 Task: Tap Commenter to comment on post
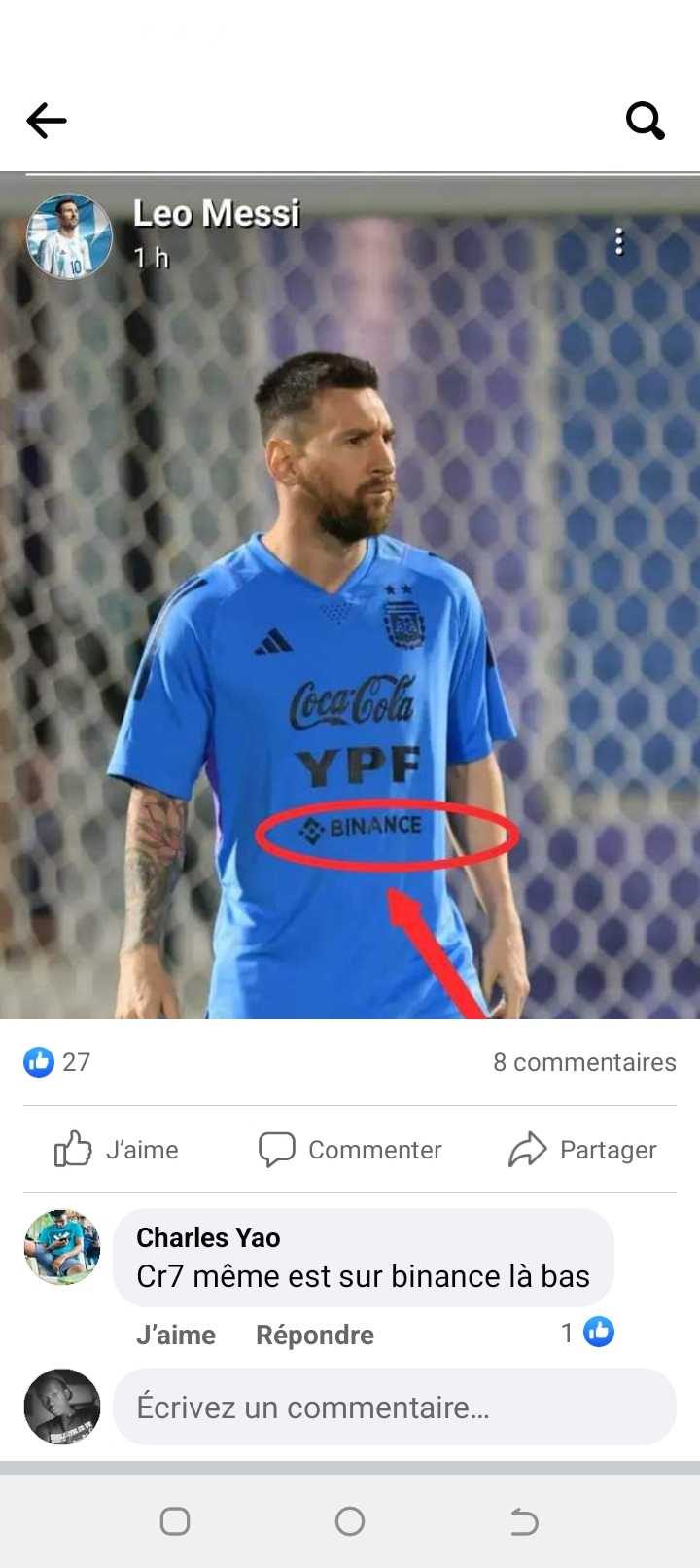tap(350, 1149)
